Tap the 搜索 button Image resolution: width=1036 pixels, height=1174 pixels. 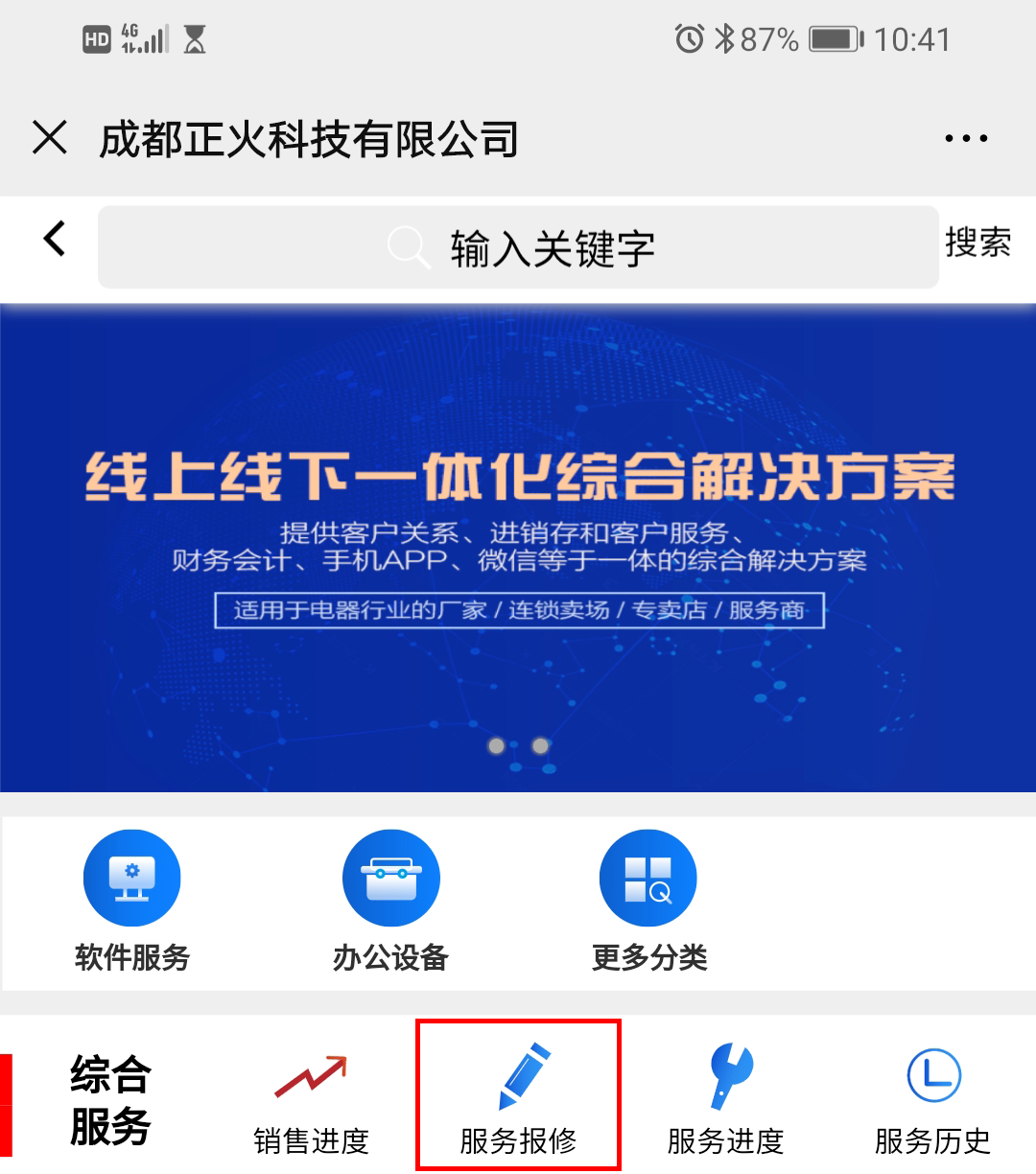tap(977, 242)
